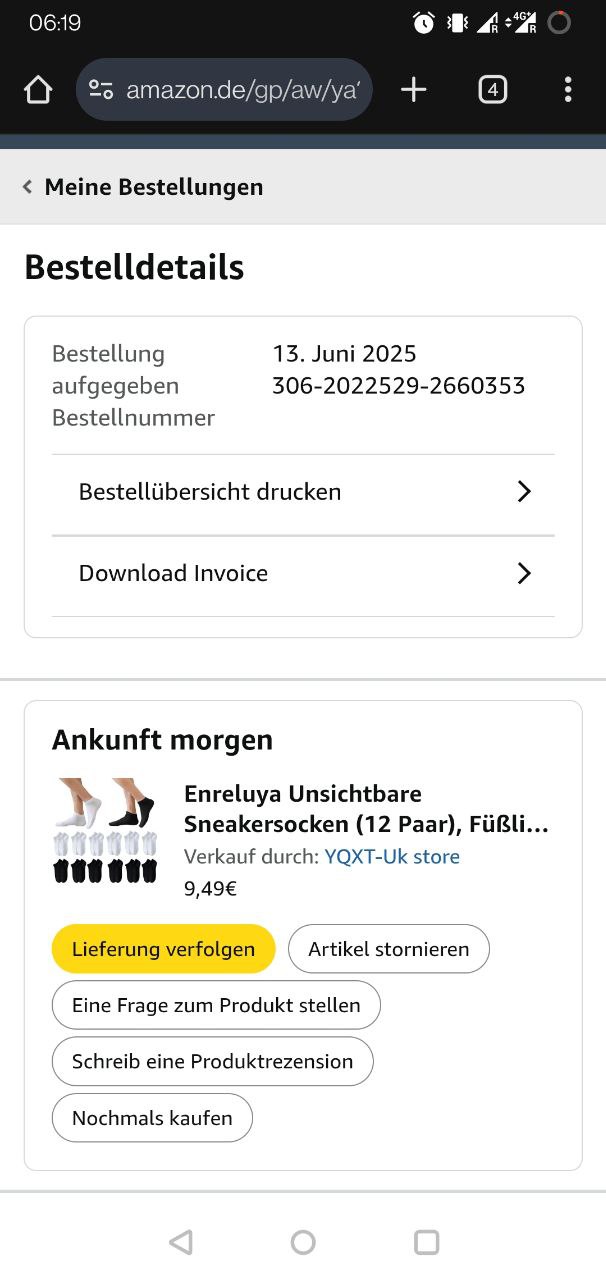This screenshot has height=1280, width=606.
Task: Open a new browser tab
Action: click(413, 90)
